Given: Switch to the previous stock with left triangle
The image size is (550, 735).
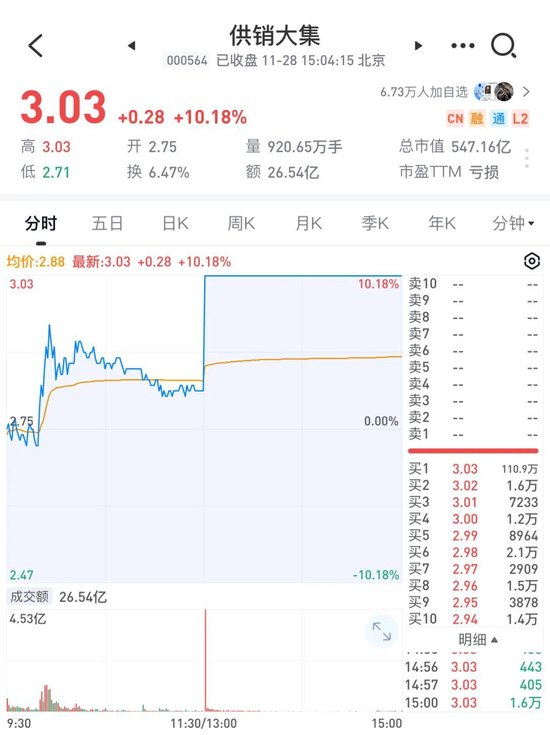Looking at the screenshot, I should [132, 45].
